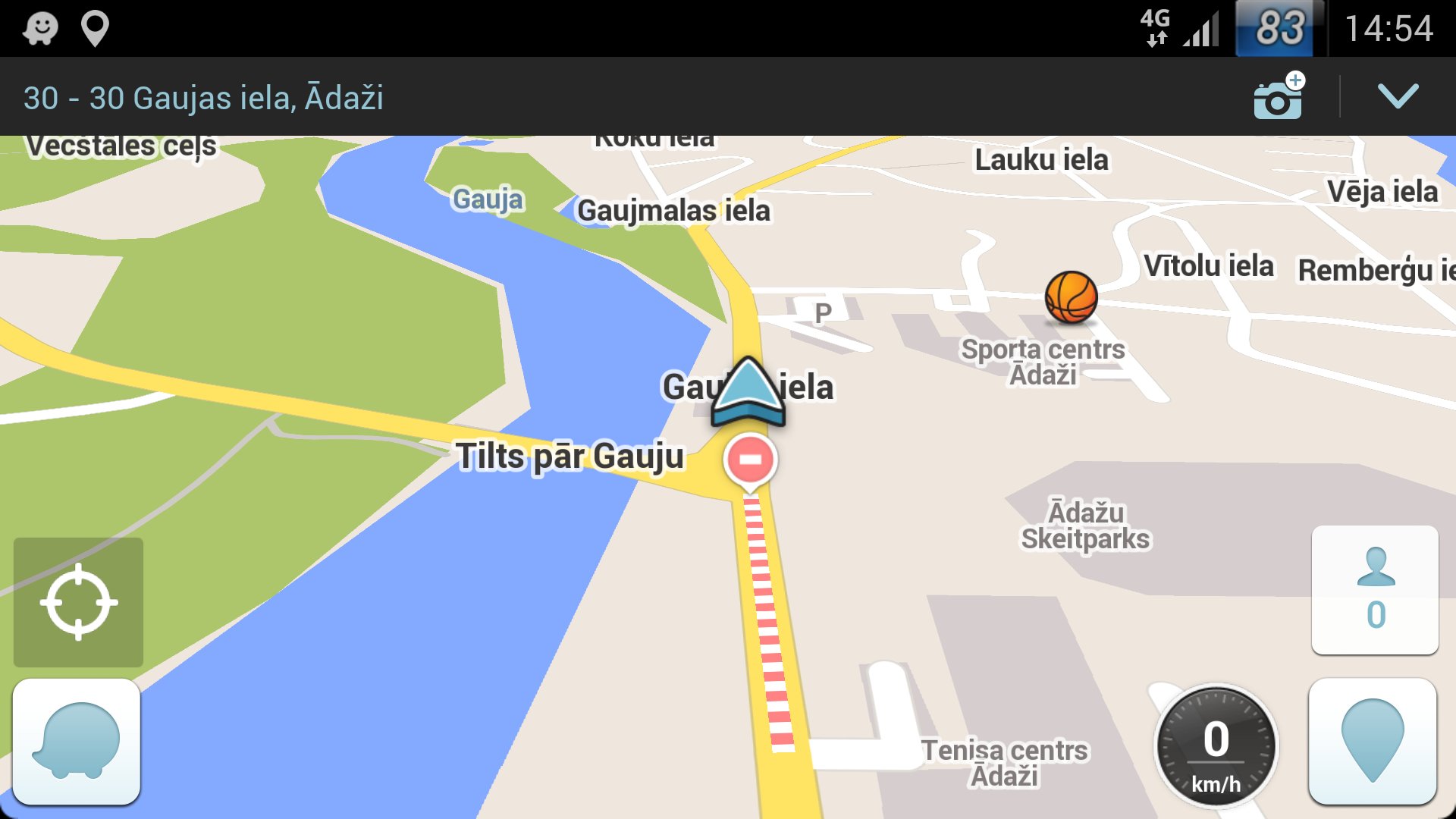Open the nearby friends panel
Image resolution: width=1456 pixels, height=819 pixels.
click(1375, 590)
